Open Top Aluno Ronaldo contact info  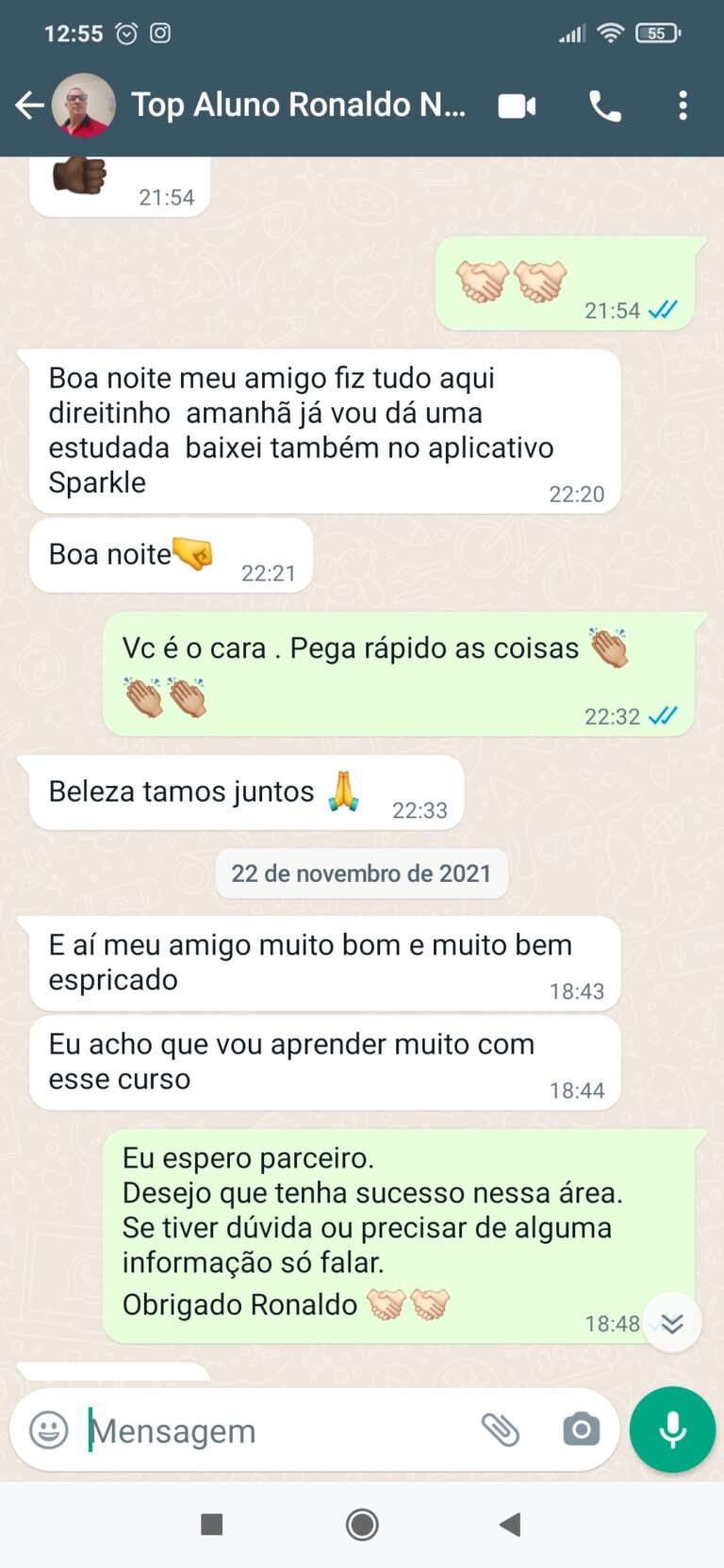(297, 106)
